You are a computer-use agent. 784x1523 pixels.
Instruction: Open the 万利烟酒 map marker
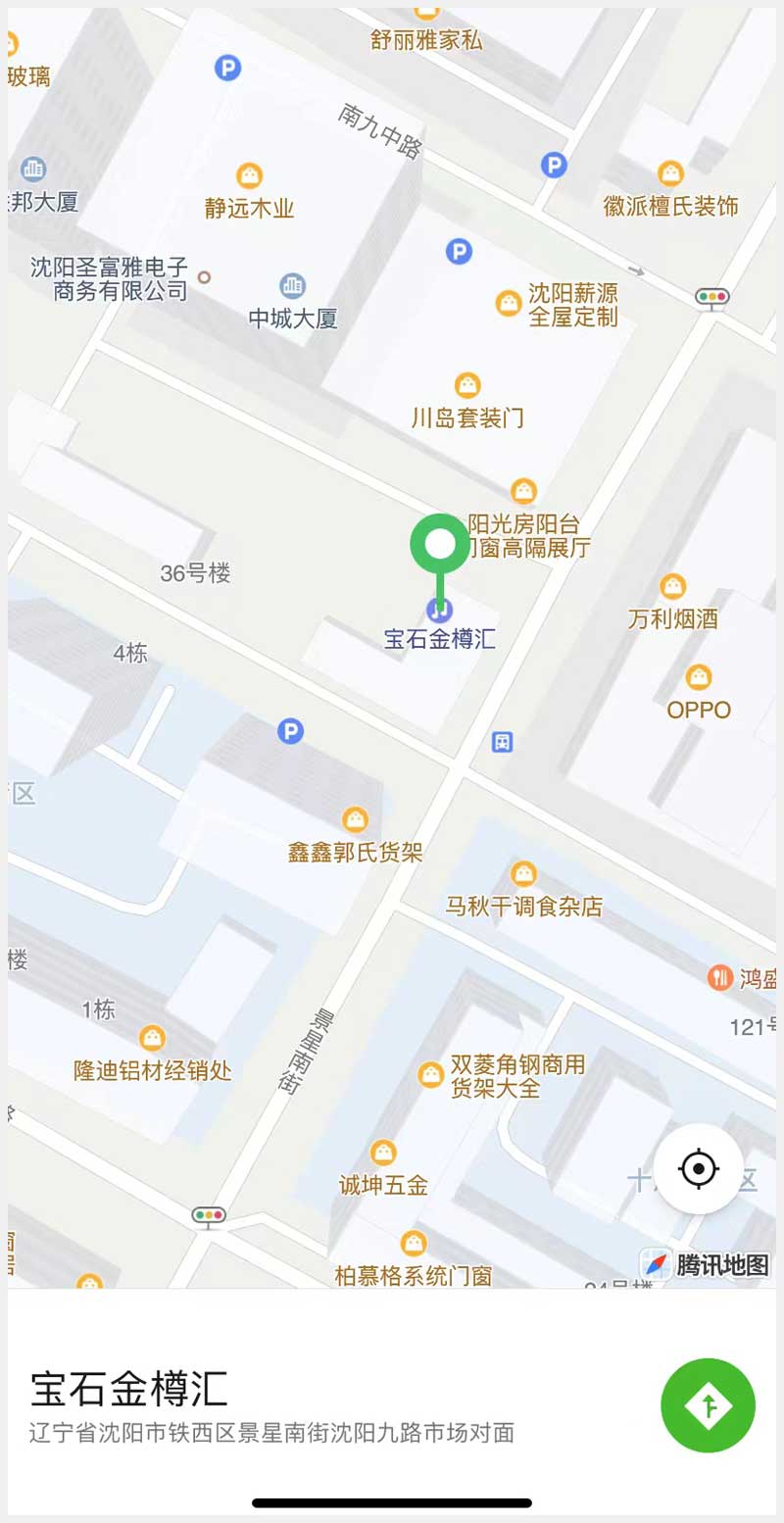click(x=673, y=587)
